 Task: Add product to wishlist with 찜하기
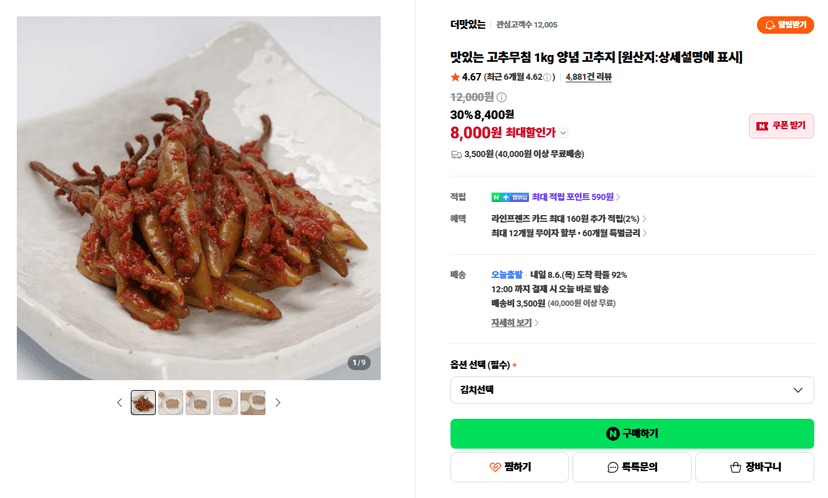pos(509,467)
